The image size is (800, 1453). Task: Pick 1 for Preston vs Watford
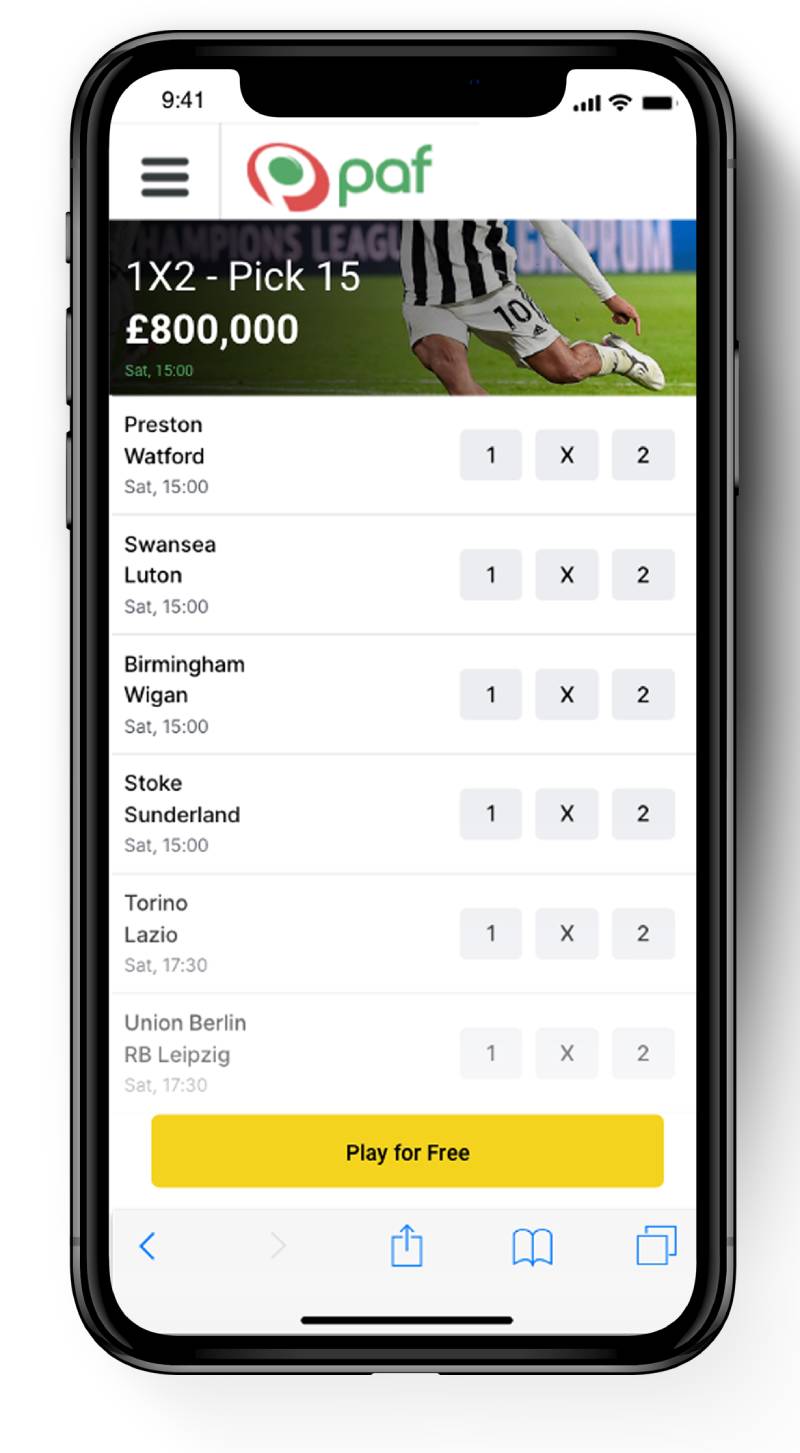490,455
